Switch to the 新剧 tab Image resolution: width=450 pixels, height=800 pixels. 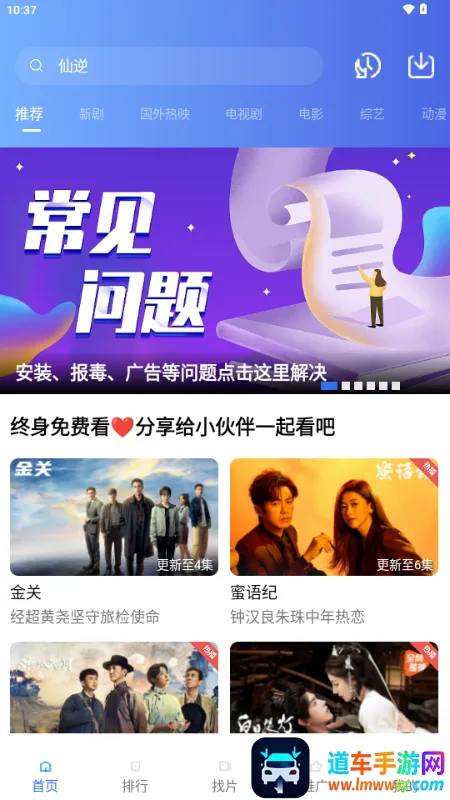coord(91,114)
